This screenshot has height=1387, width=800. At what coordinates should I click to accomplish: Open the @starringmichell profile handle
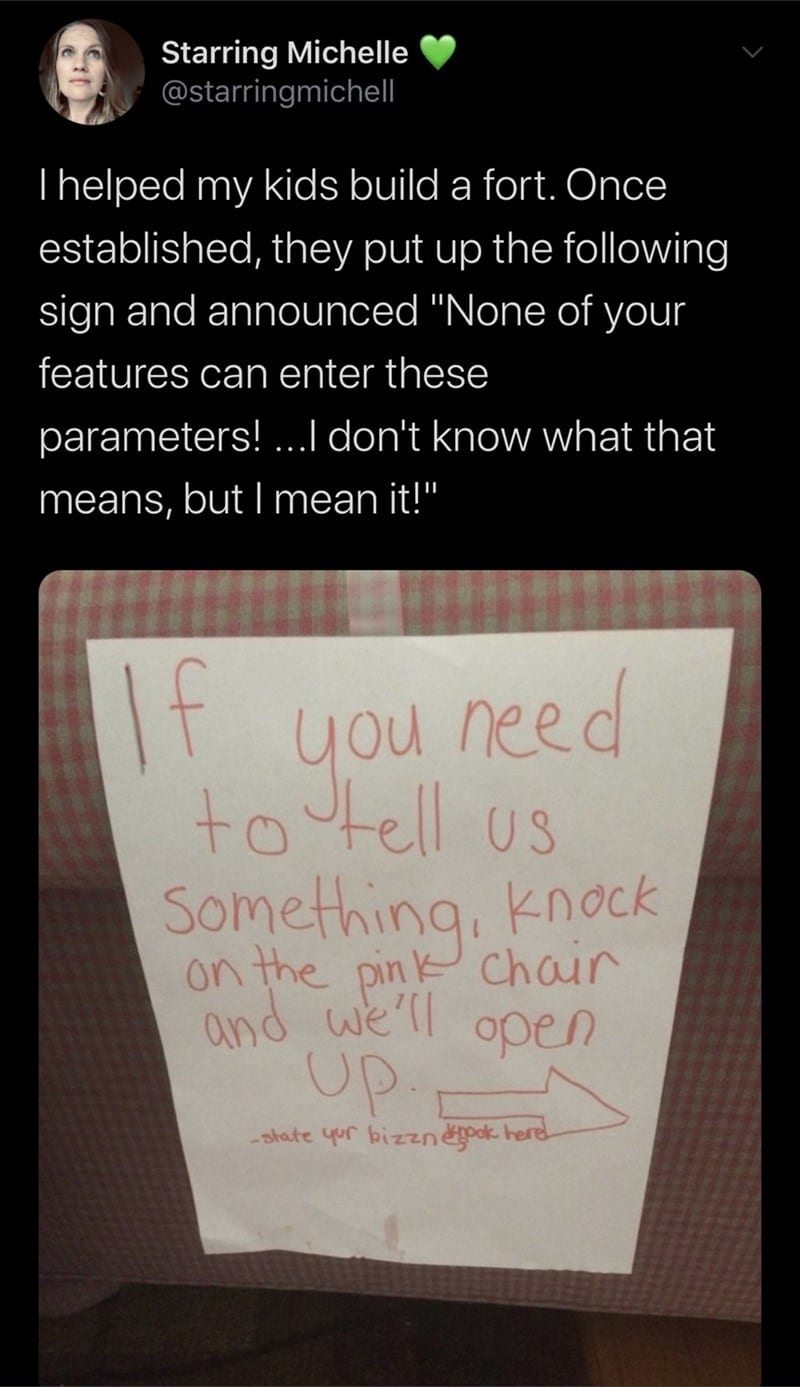277,92
